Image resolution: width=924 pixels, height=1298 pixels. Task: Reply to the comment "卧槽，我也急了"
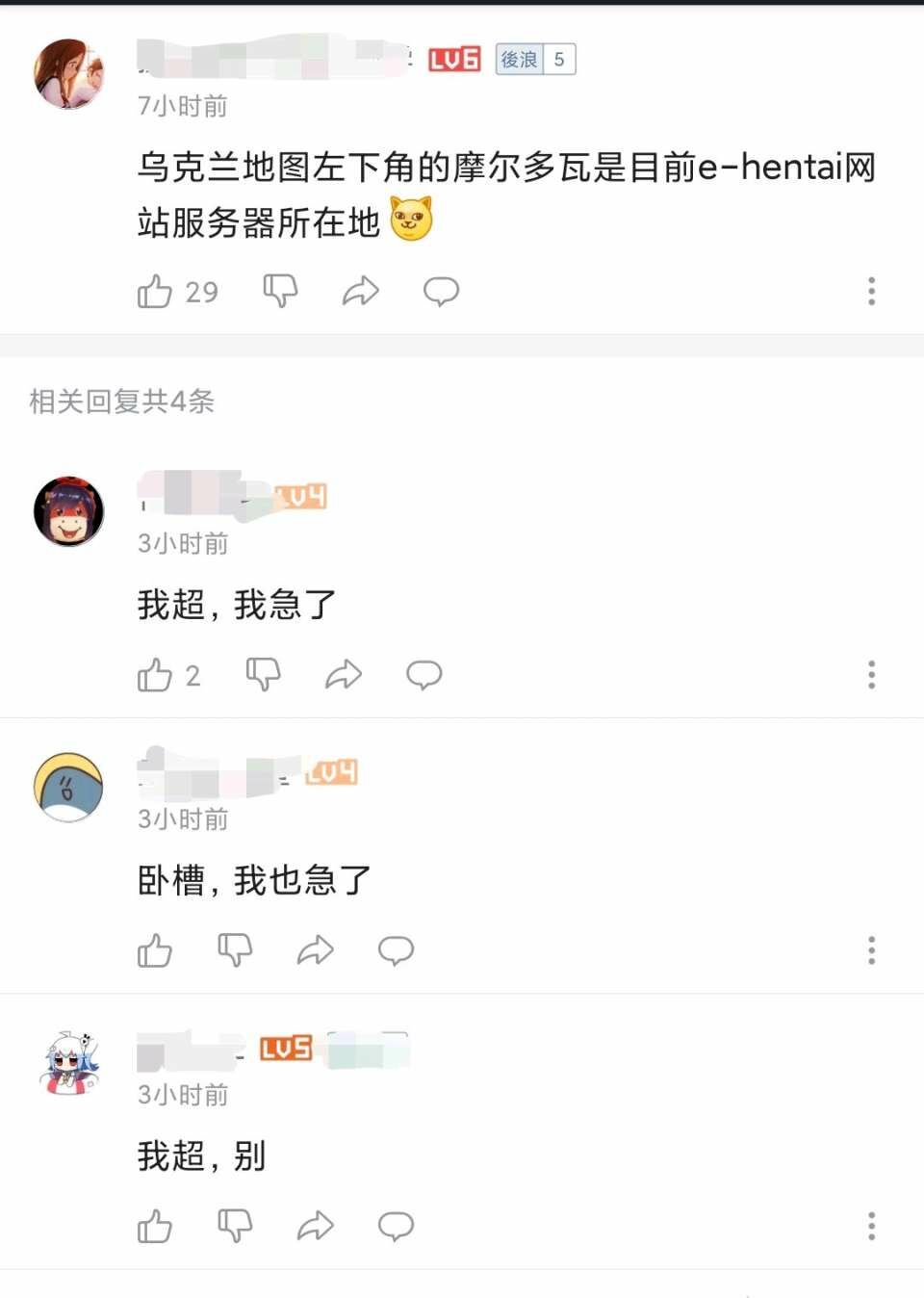(396, 950)
